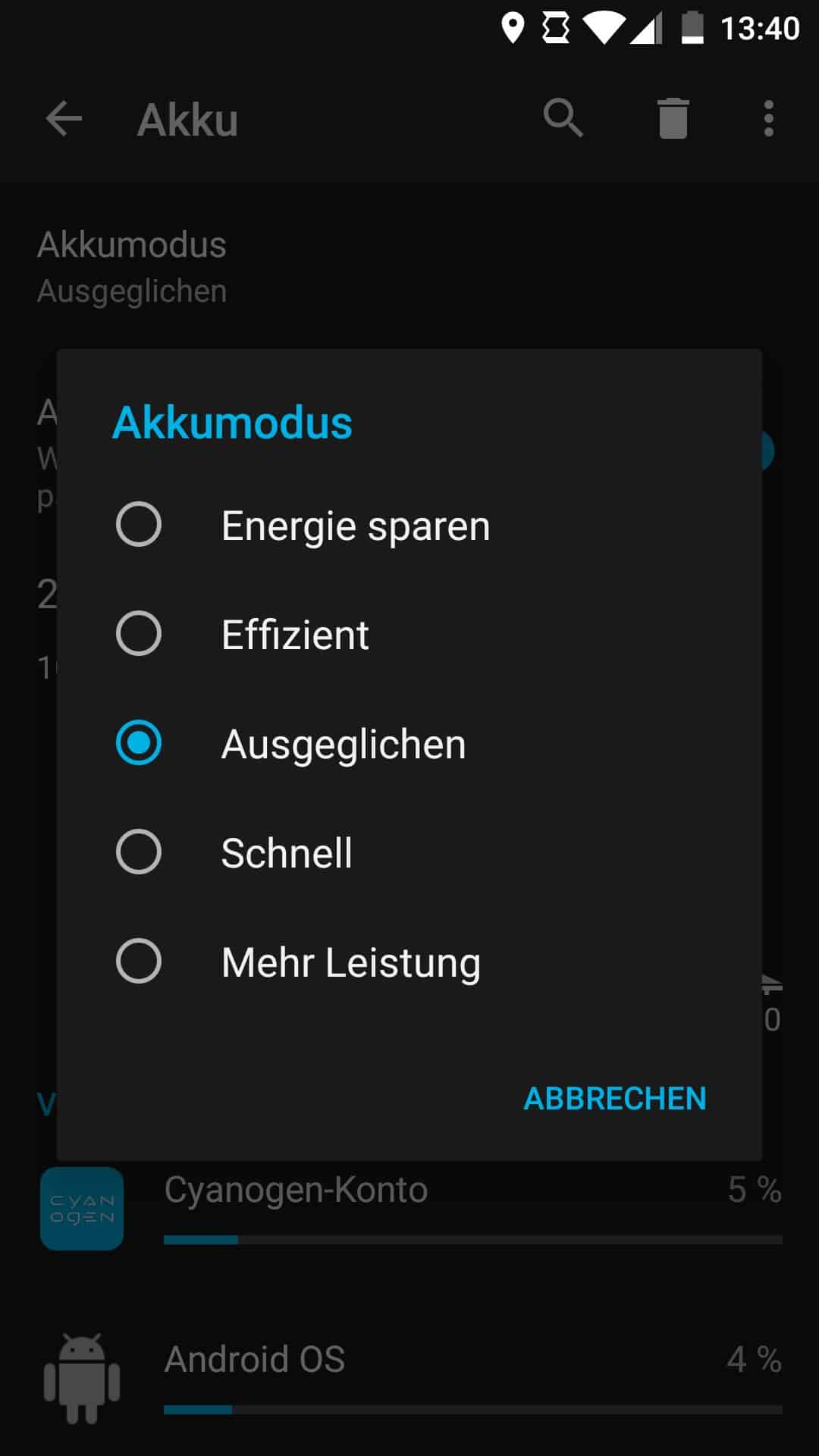This screenshot has height=1456, width=819.
Task: Open the search icon in the toolbar
Action: pos(564,119)
